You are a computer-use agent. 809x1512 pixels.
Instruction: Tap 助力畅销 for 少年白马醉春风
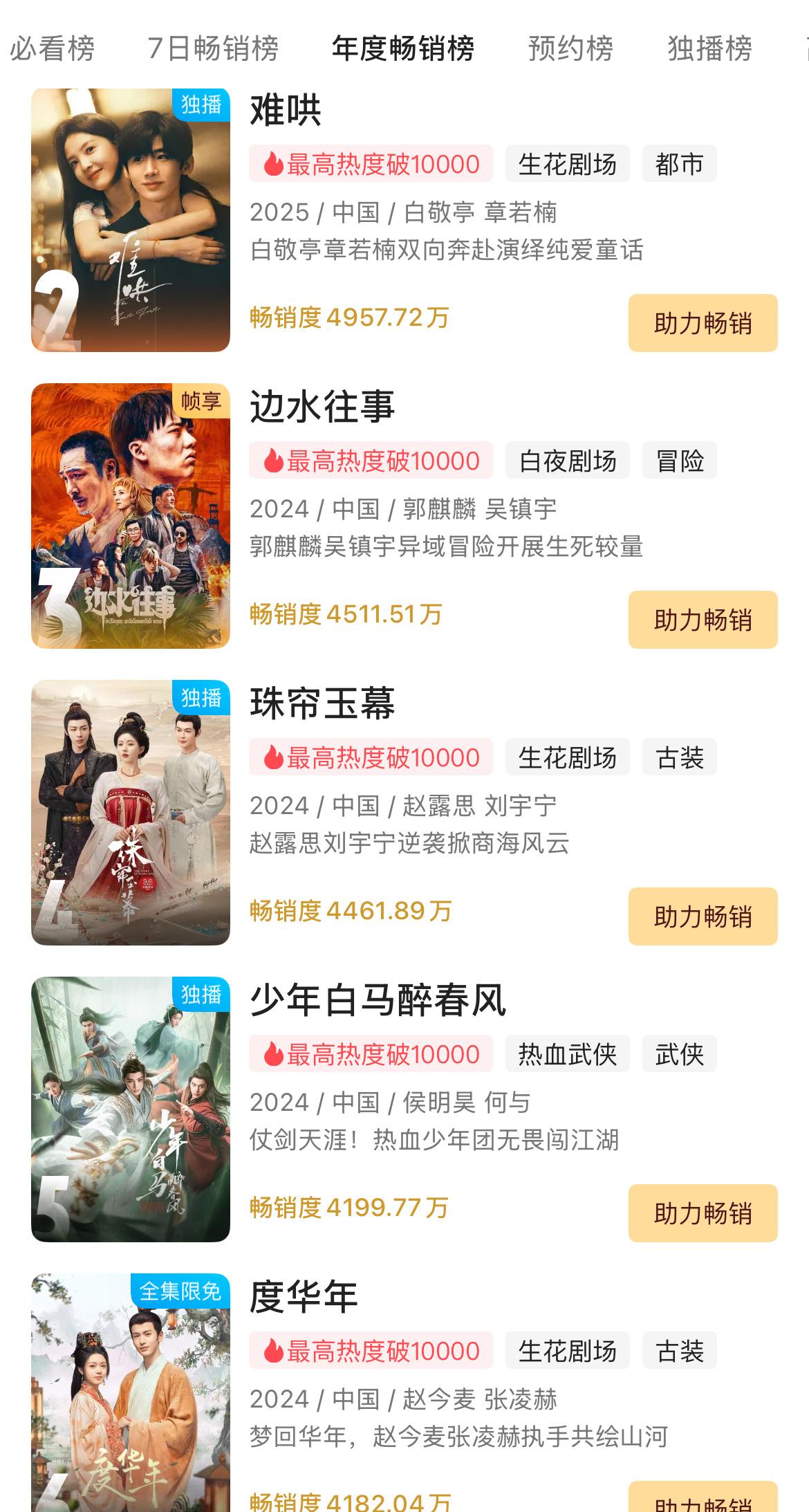tap(703, 1213)
